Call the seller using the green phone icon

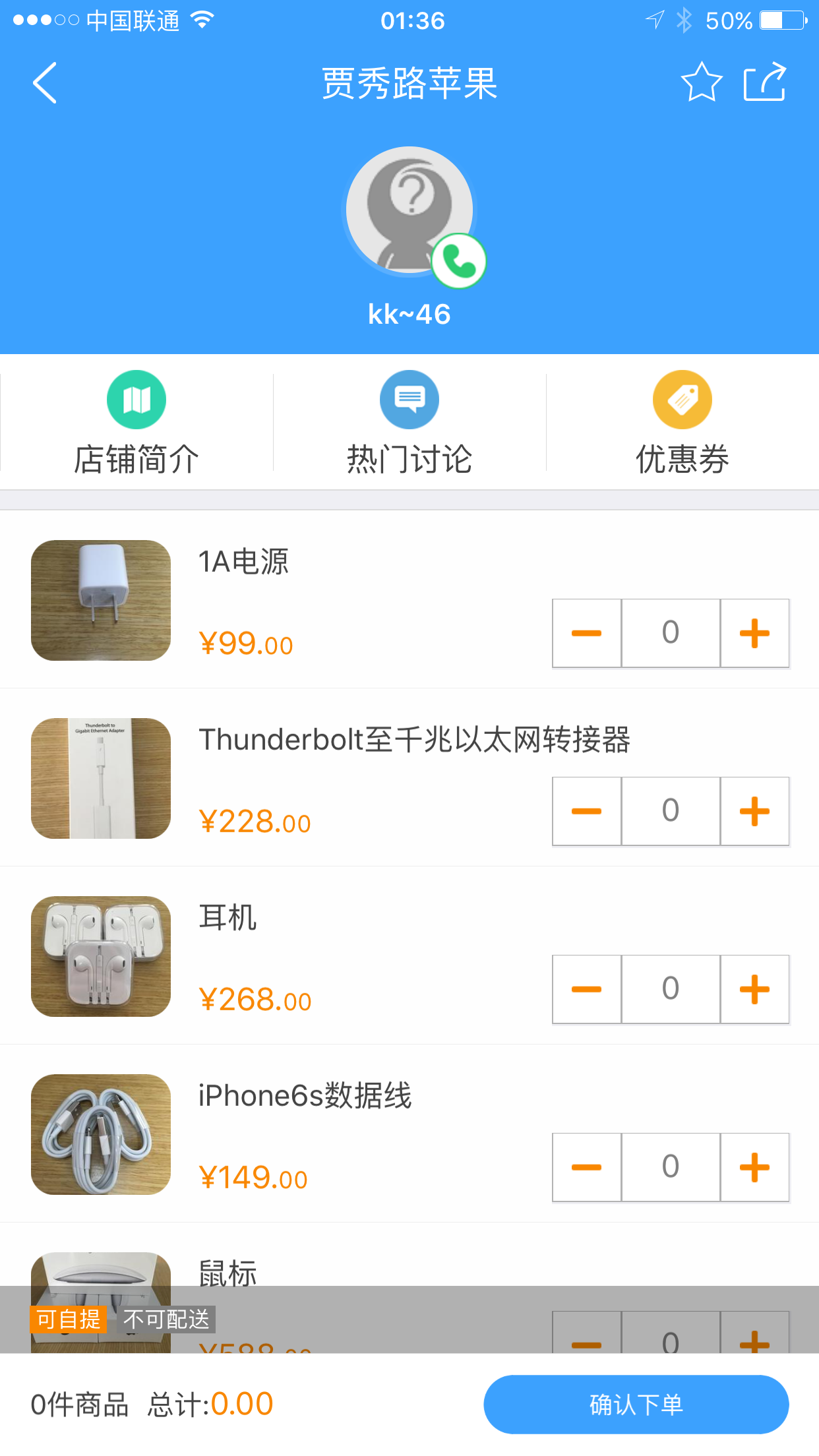point(459,261)
